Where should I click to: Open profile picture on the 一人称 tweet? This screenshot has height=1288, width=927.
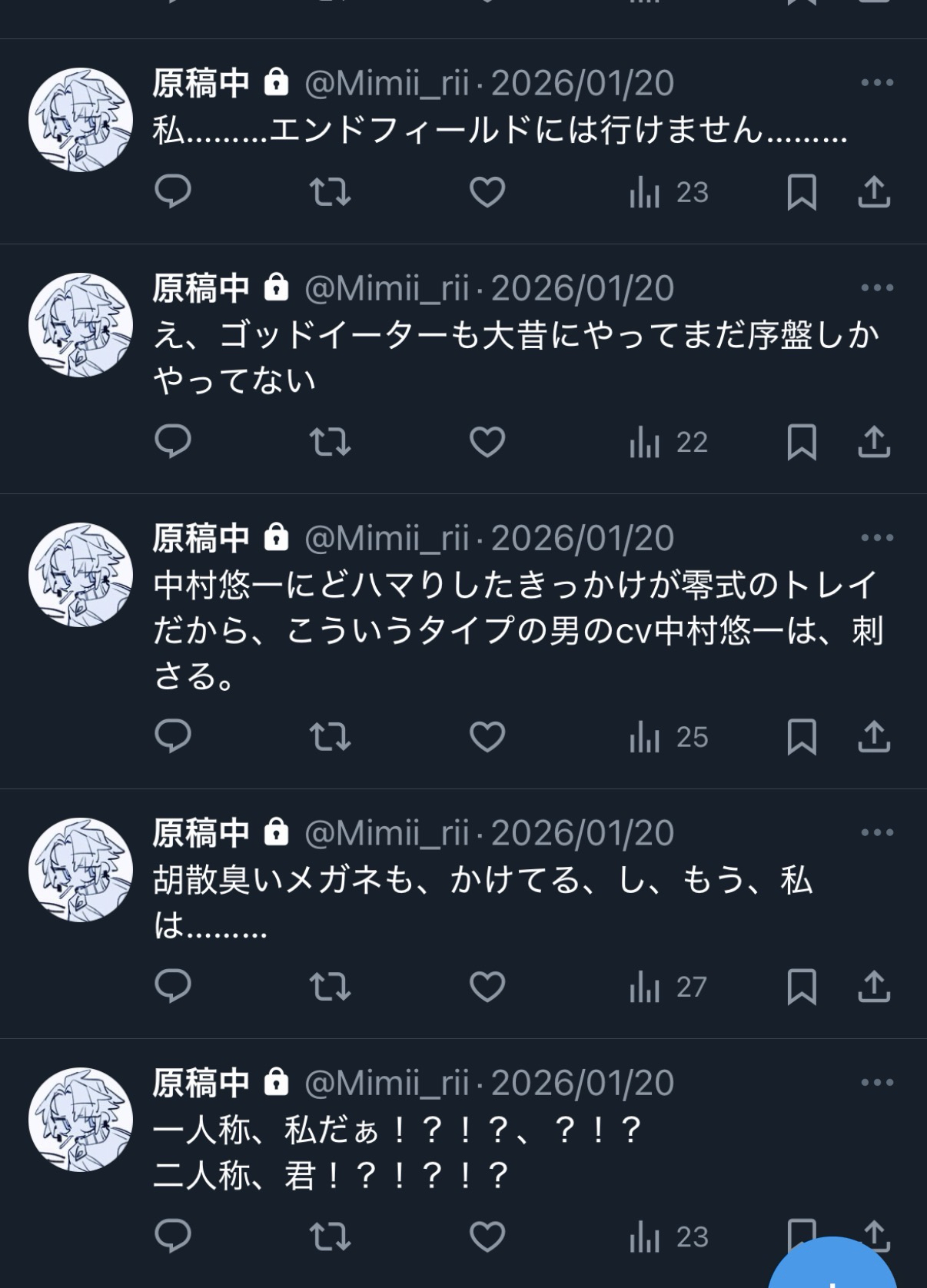coord(81,1119)
